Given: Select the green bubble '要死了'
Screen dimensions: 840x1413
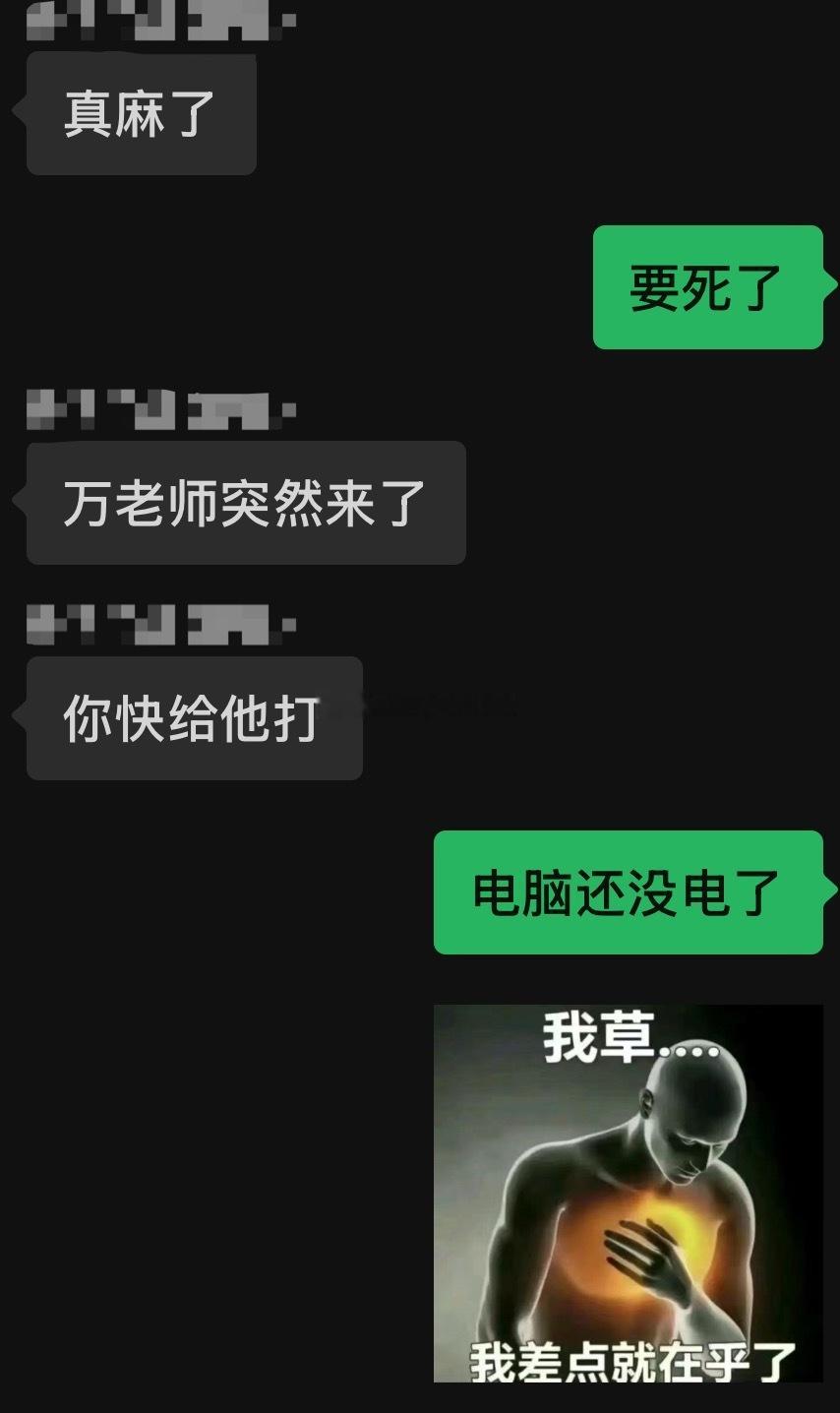Looking at the screenshot, I should pyautogui.click(x=706, y=285).
